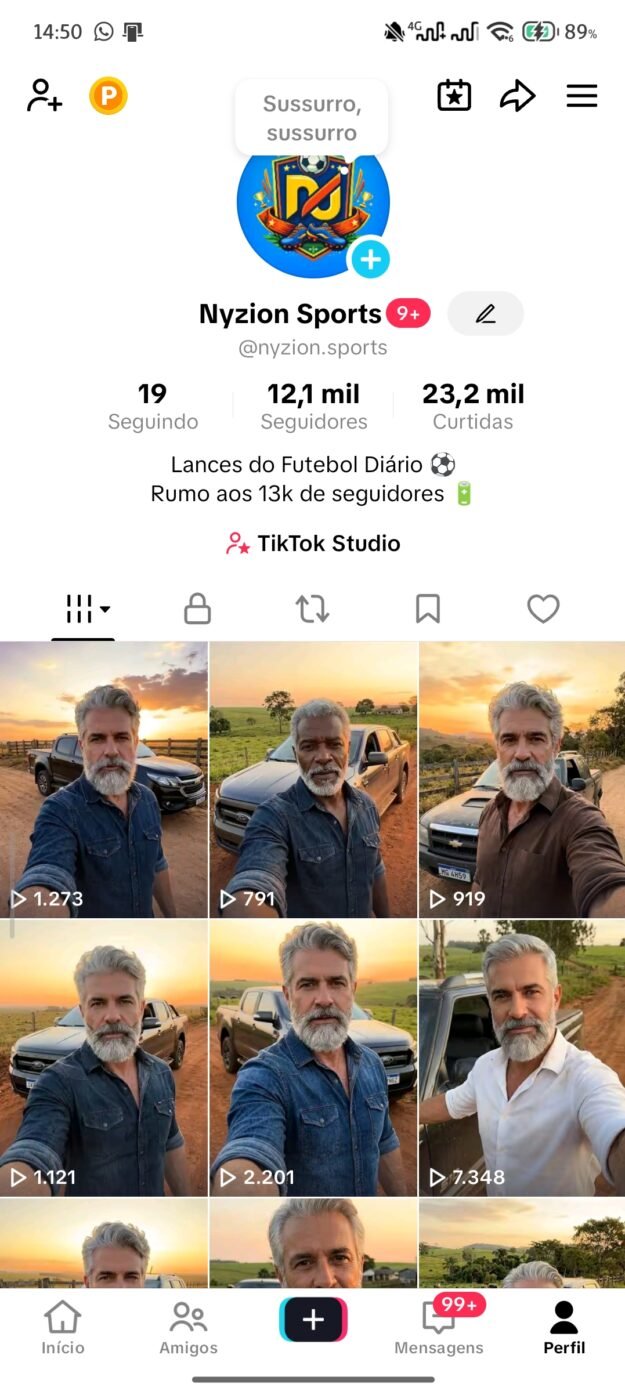Go to the Início tab
This screenshot has width=625, height=1391.
pos(63,1328)
